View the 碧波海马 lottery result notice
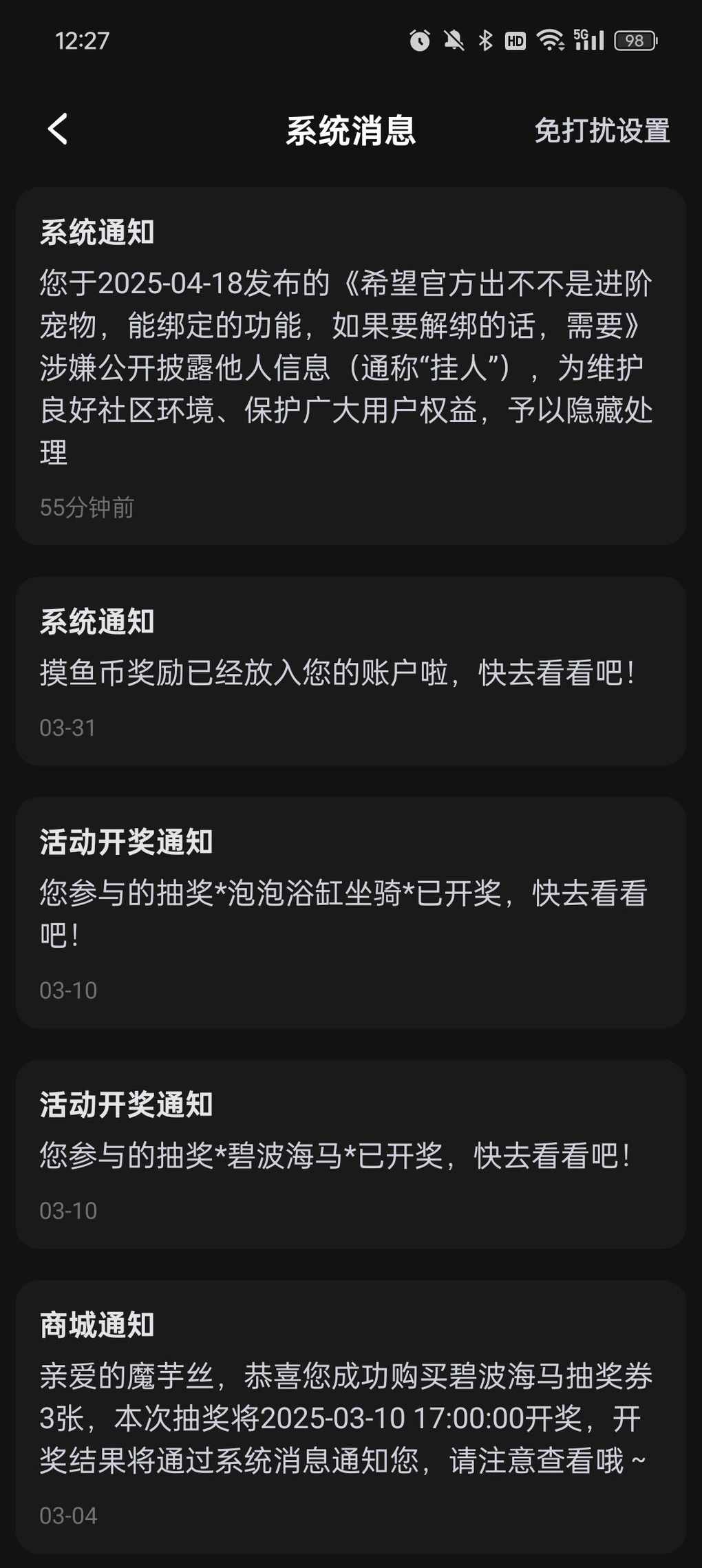The width and height of the screenshot is (702, 1568). point(350,1154)
